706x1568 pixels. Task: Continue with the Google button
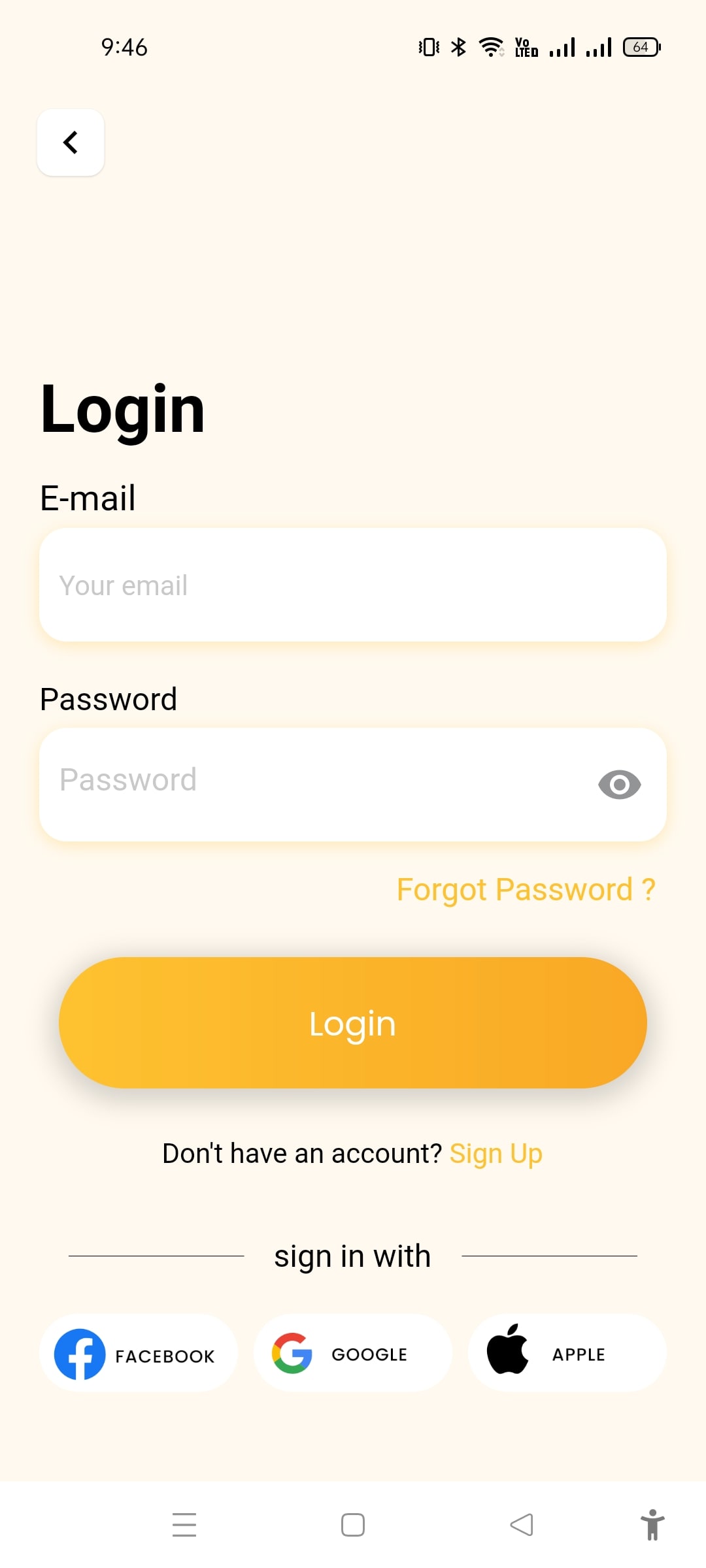(x=353, y=1354)
